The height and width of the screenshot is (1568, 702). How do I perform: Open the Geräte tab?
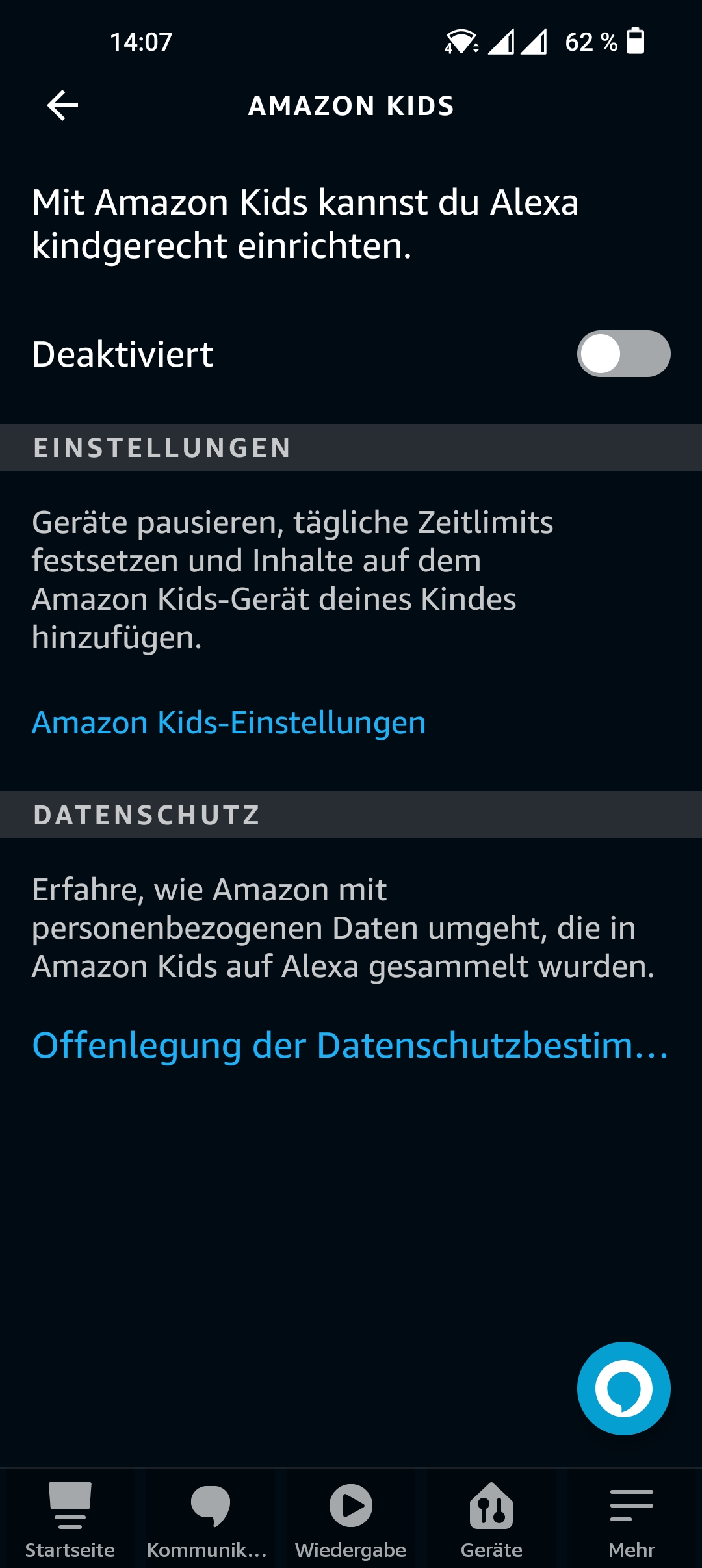pos(491,1520)
